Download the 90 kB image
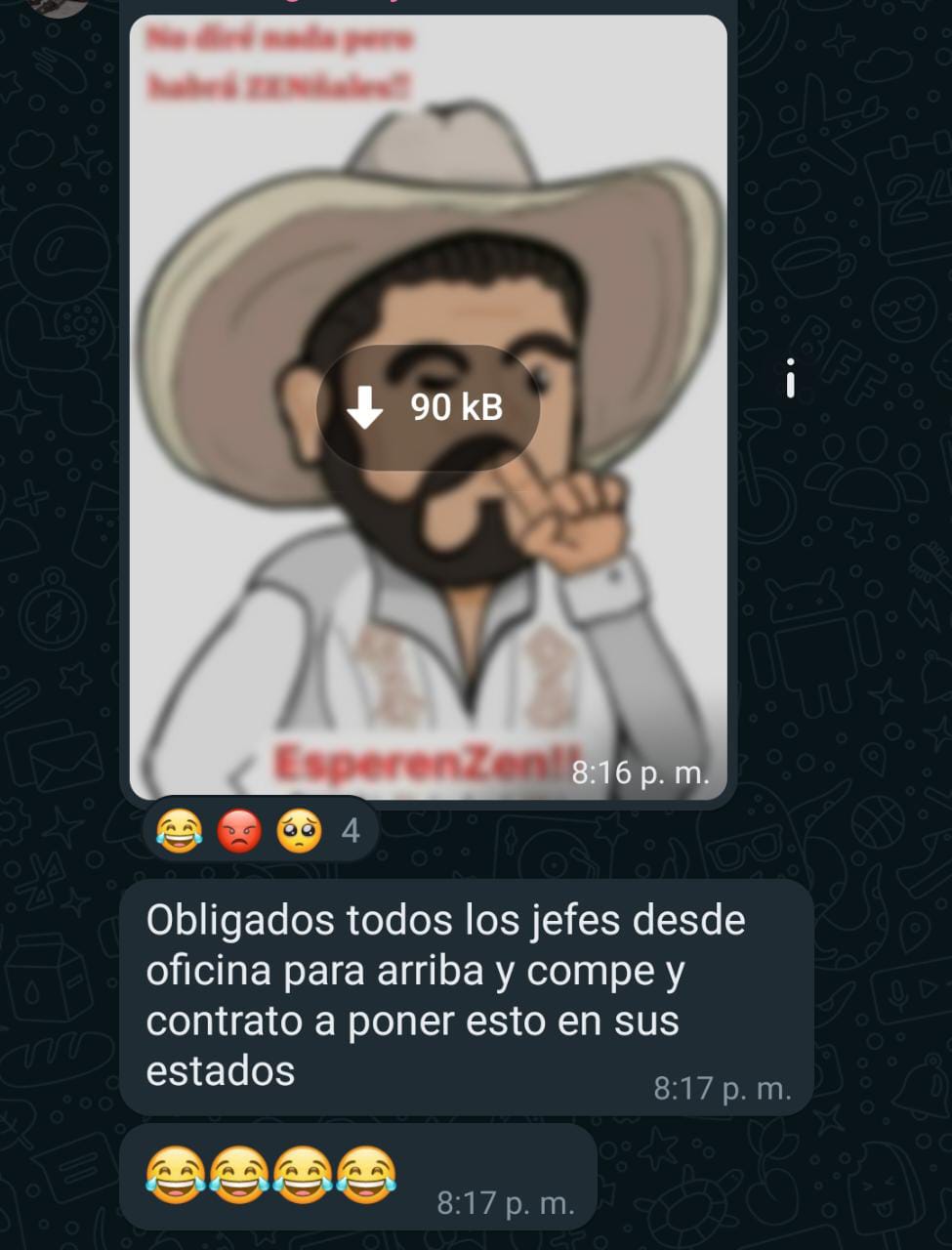 [x=428, y=407]
